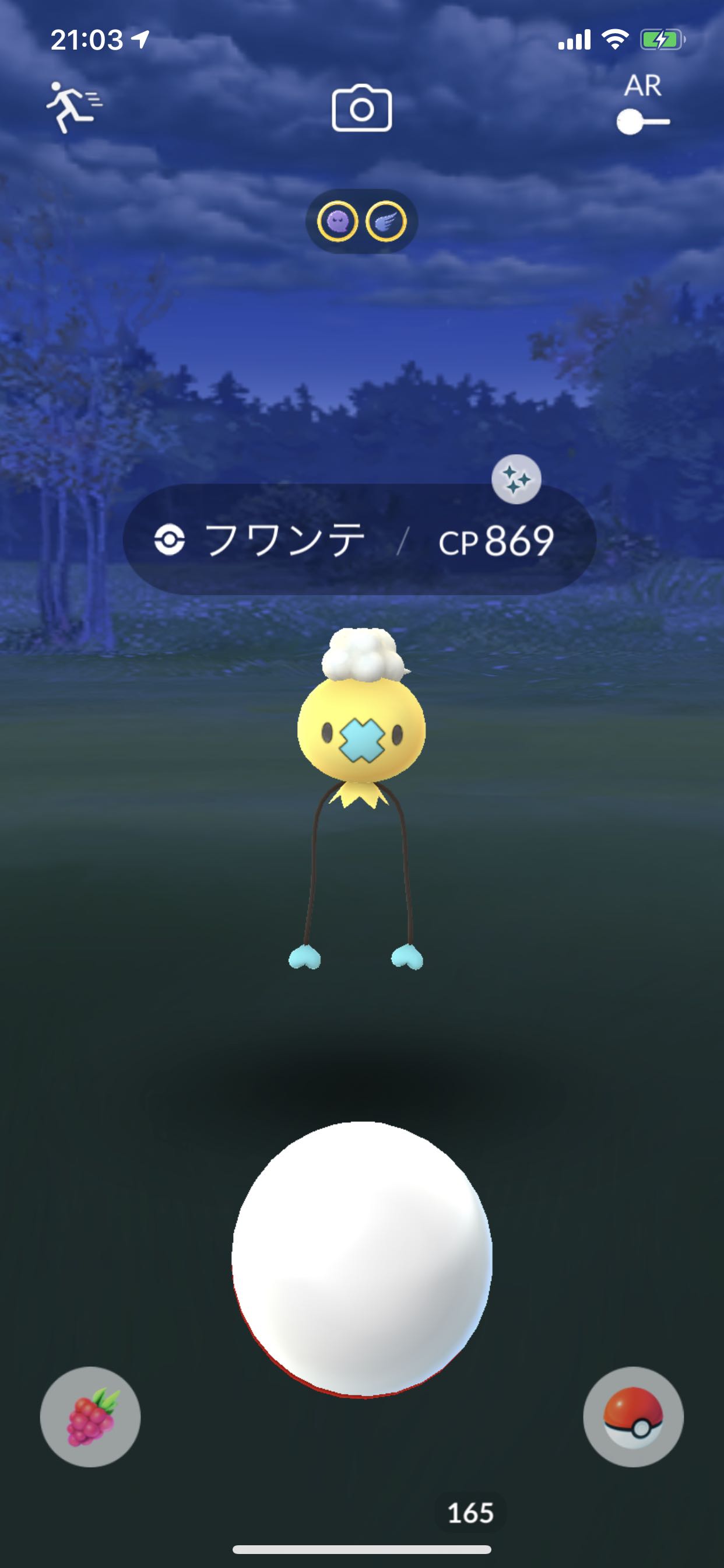This screenshot has height=1568, width=724.
Task: Open the type badges panel at top
Action: [362, 221]
